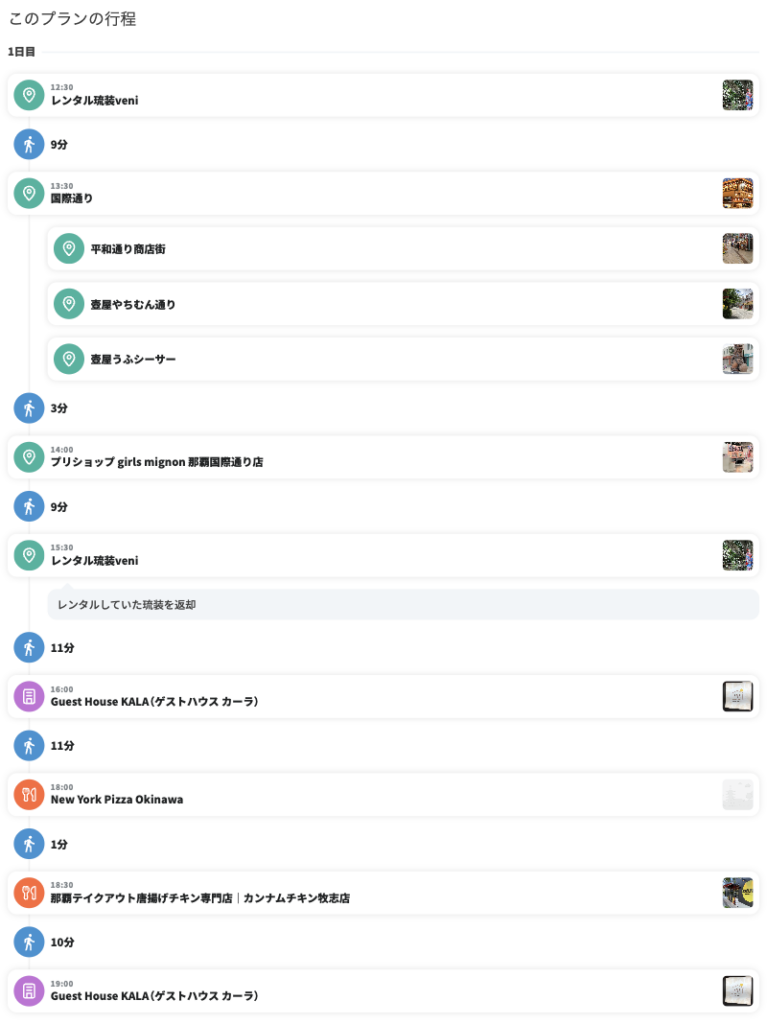Image resolution: width=767 pixels, height=1024 pixels.
Task: Select the 壺屋うふシーサー card
Action: 403,359
